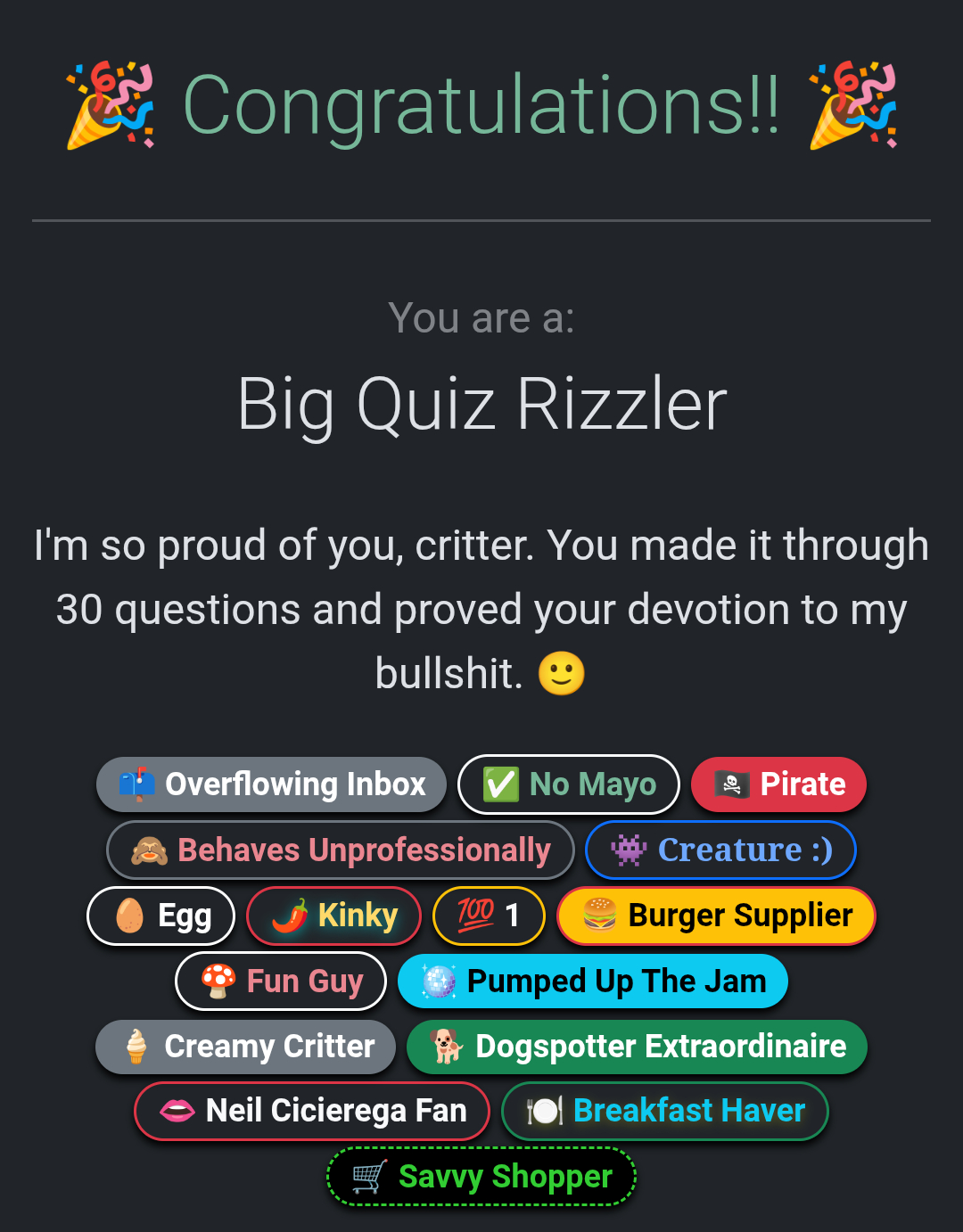Tap the Overflowing Inbox badge
Screen dimensions: 963x1232
[271, 784]
